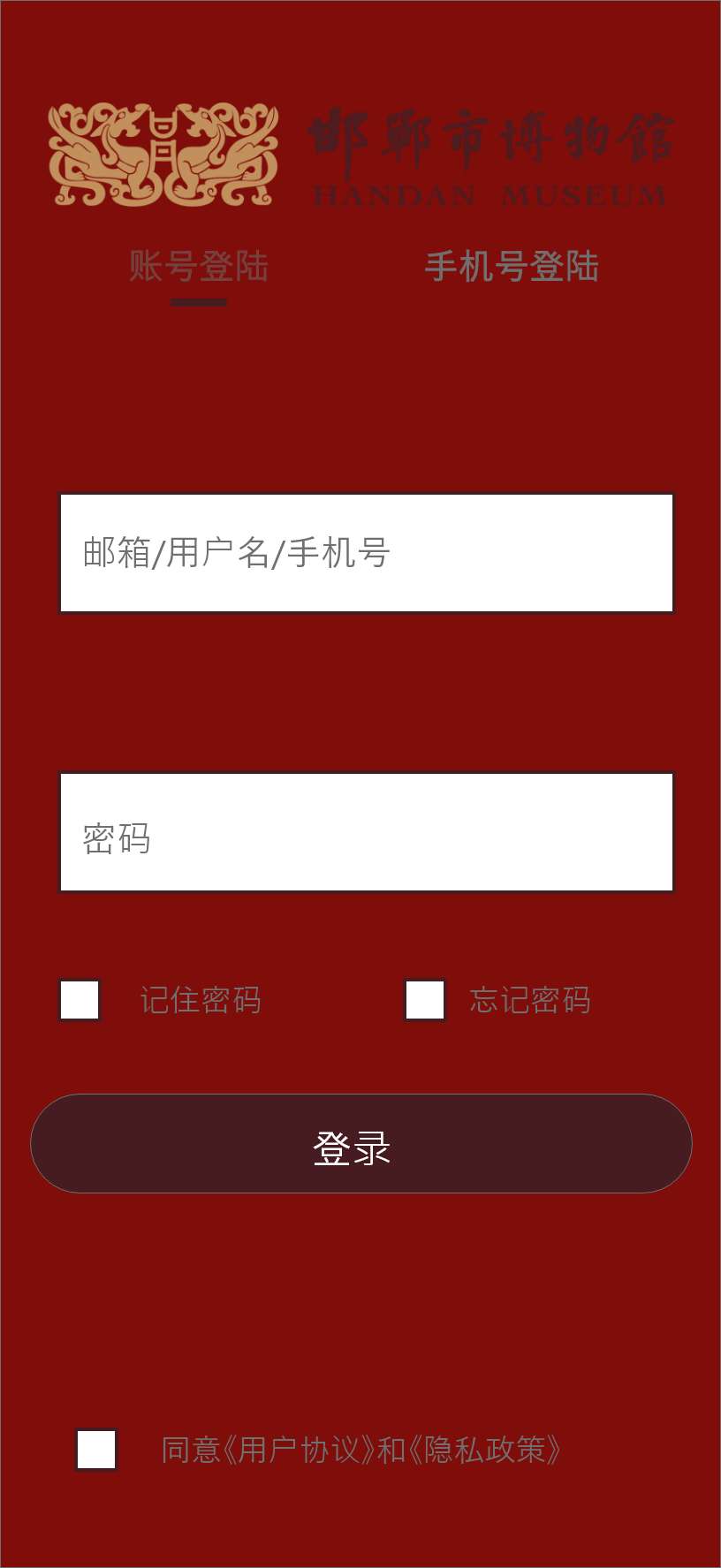Switch to the 手机号登陆 tab
Viewport: 721px width, 1568px height.
(512, 267)
